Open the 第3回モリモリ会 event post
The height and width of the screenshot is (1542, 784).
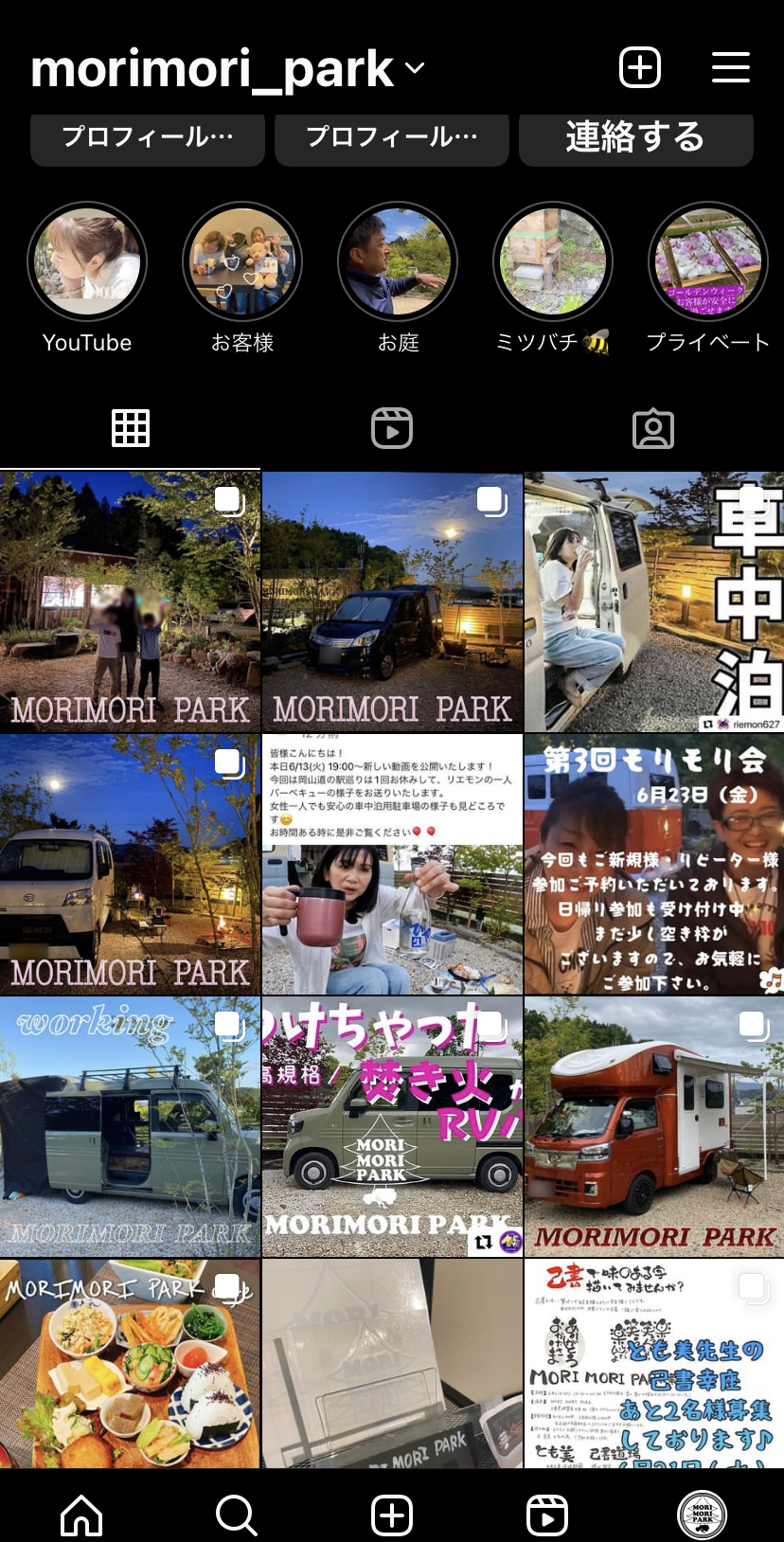653,864
